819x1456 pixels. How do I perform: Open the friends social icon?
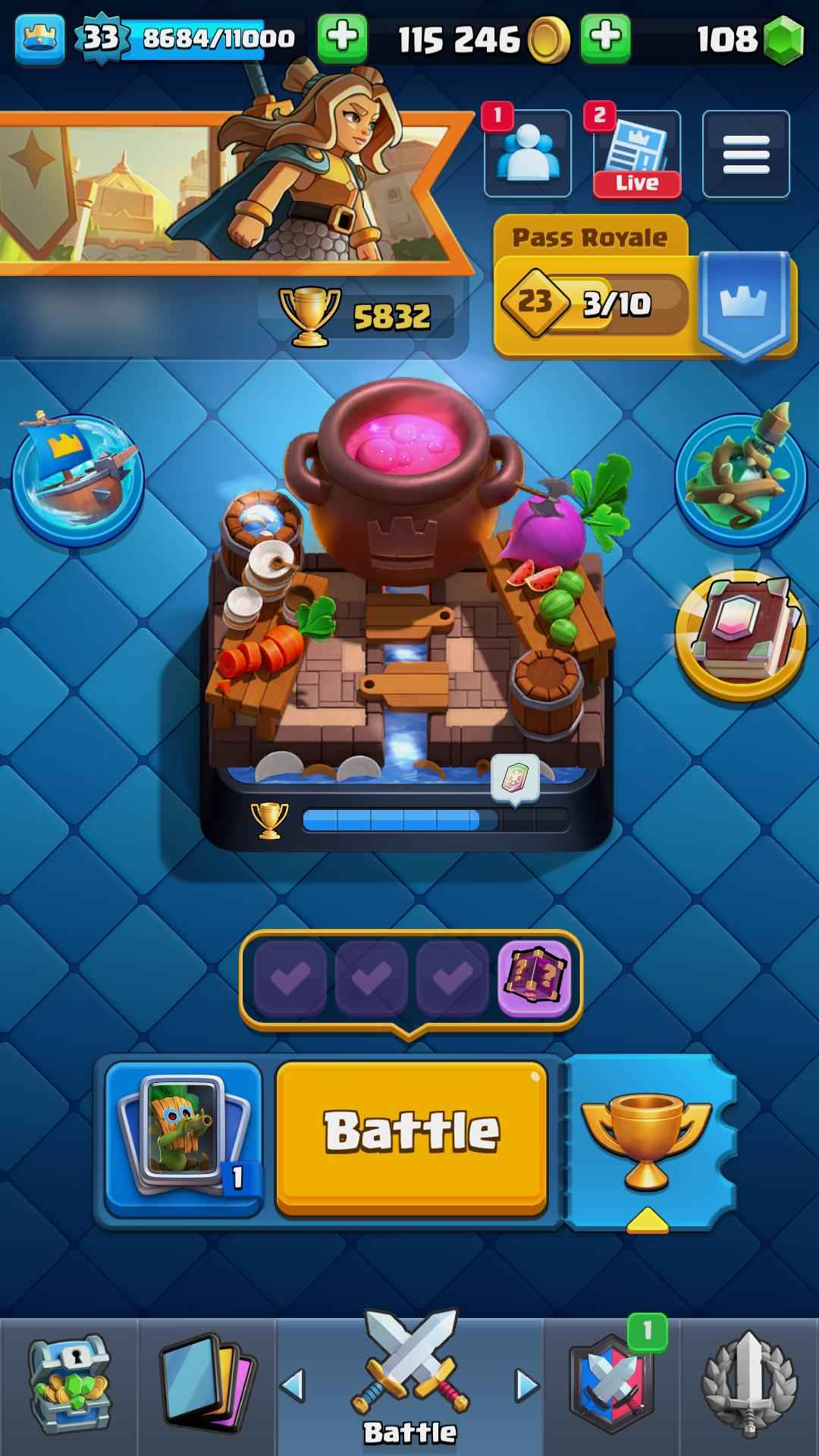[528, 155]
